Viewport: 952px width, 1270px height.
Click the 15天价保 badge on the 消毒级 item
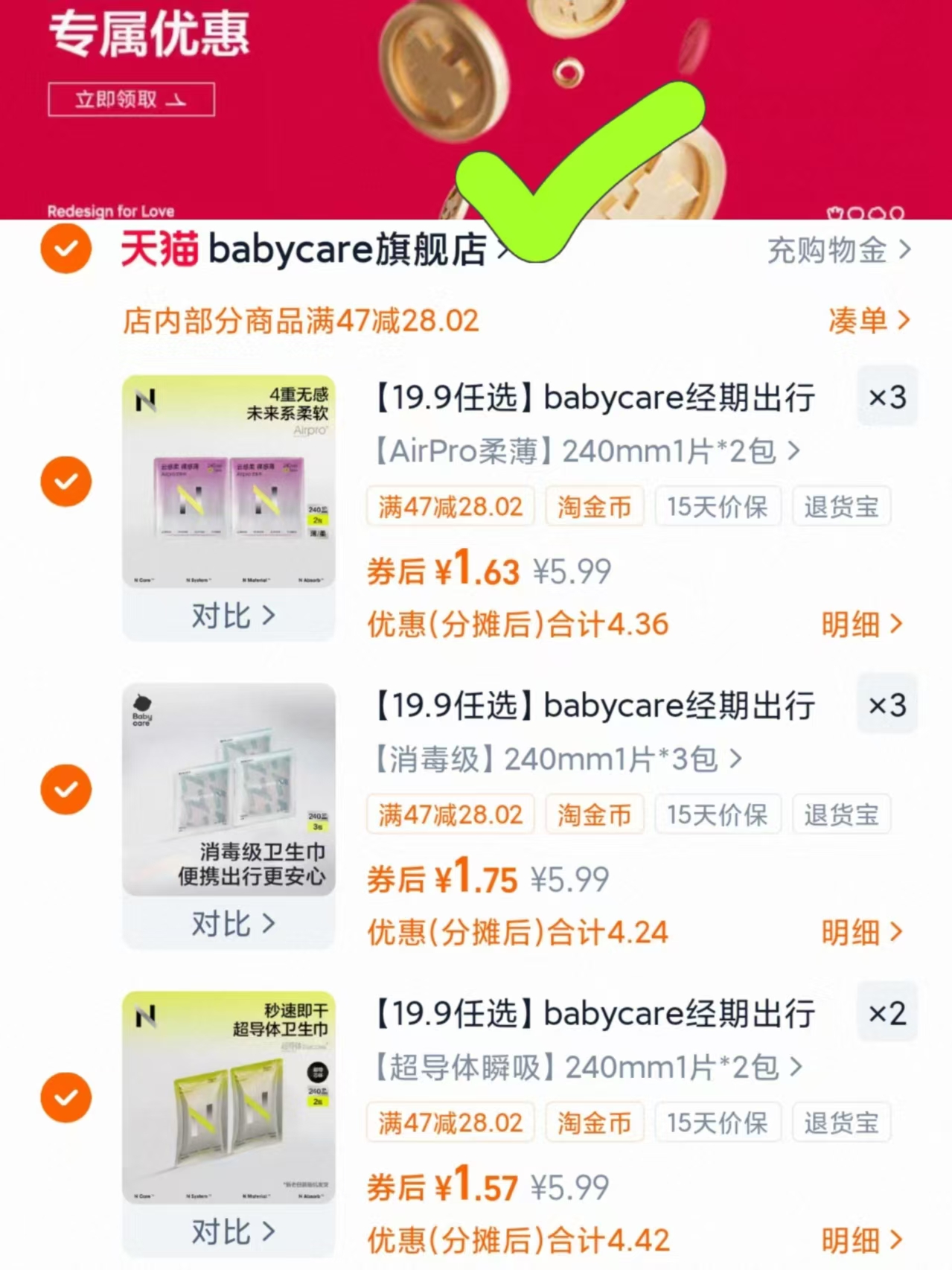(717, 814)
